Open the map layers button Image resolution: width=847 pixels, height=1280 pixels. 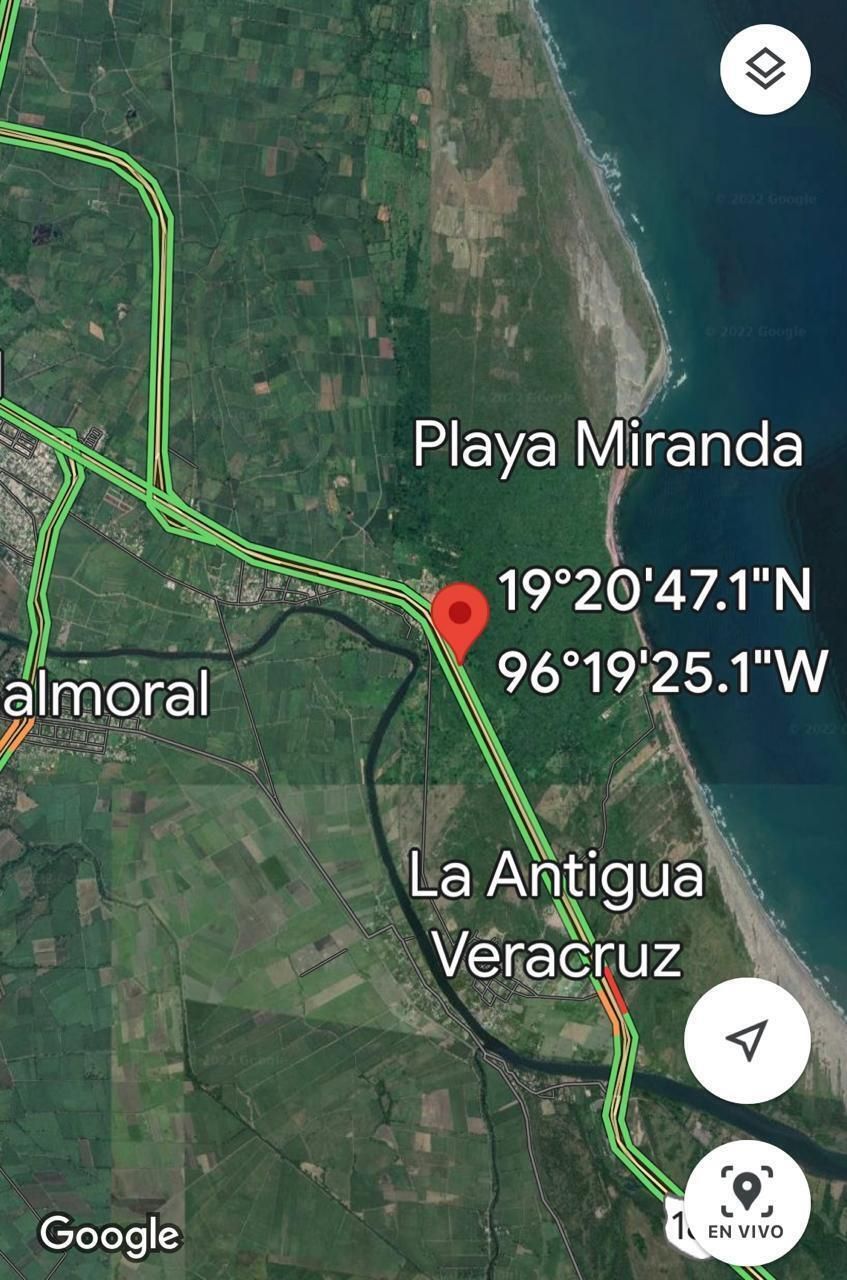(x=765, y=70)
